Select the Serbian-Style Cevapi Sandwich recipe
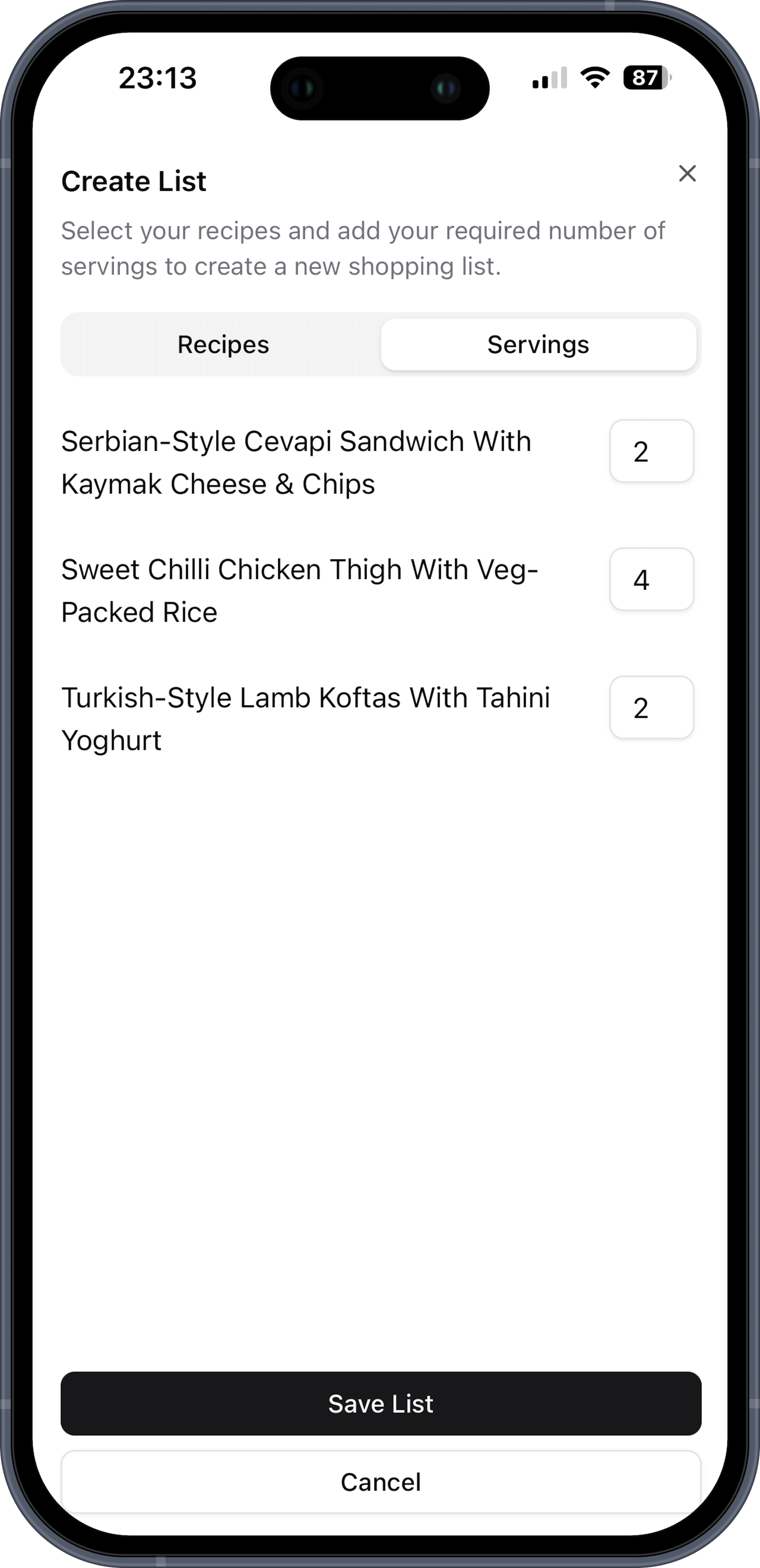 296,462
